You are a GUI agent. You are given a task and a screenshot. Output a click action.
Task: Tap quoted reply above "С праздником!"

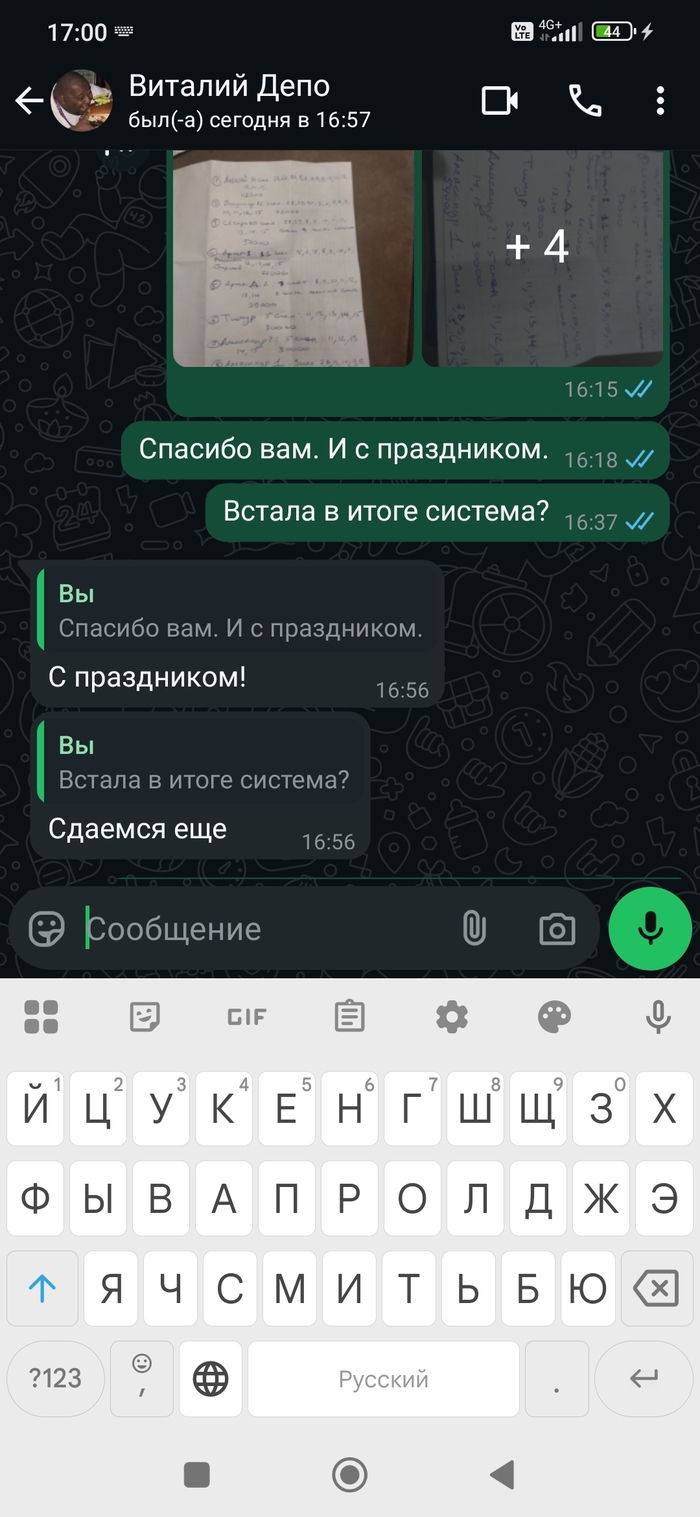tap(240, 611)
